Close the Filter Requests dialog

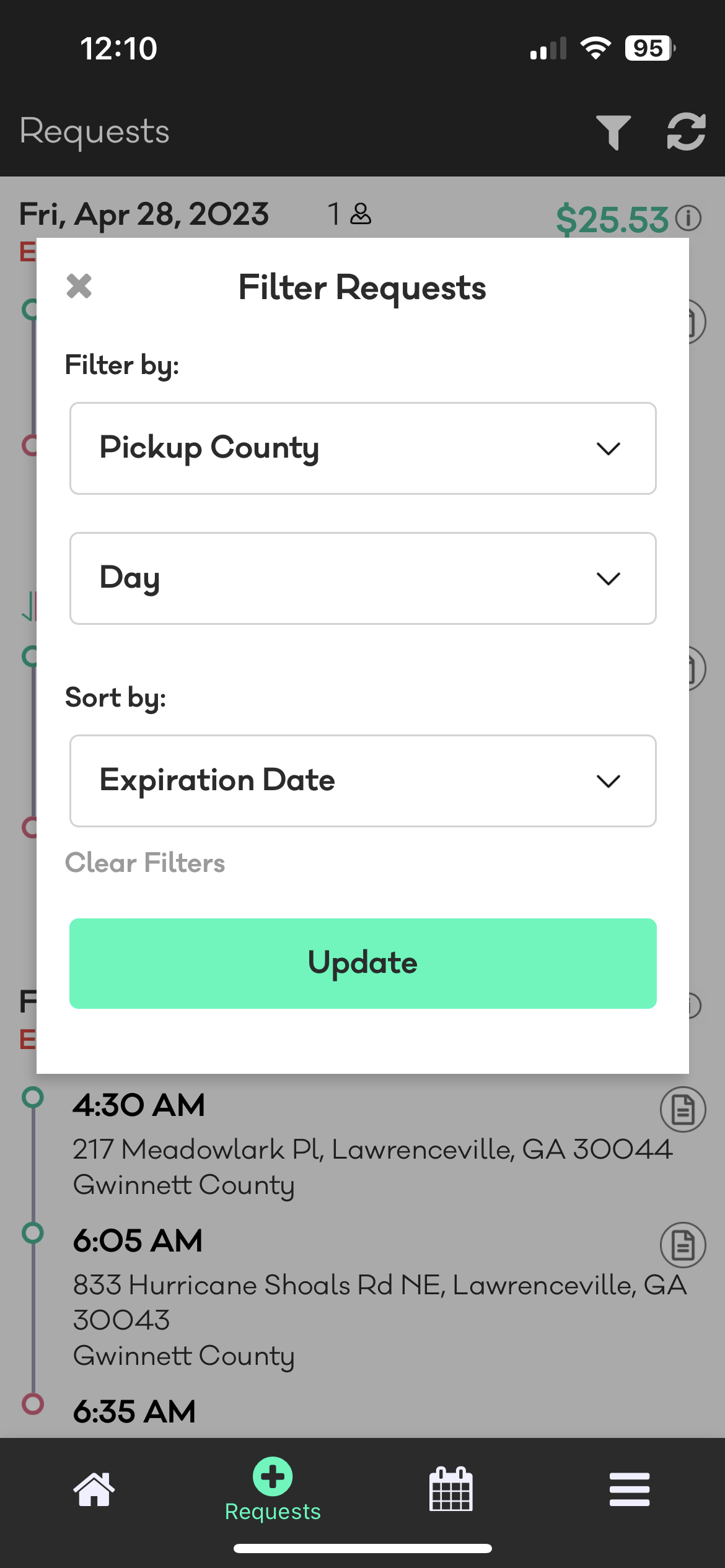click(x=79, y=287)
